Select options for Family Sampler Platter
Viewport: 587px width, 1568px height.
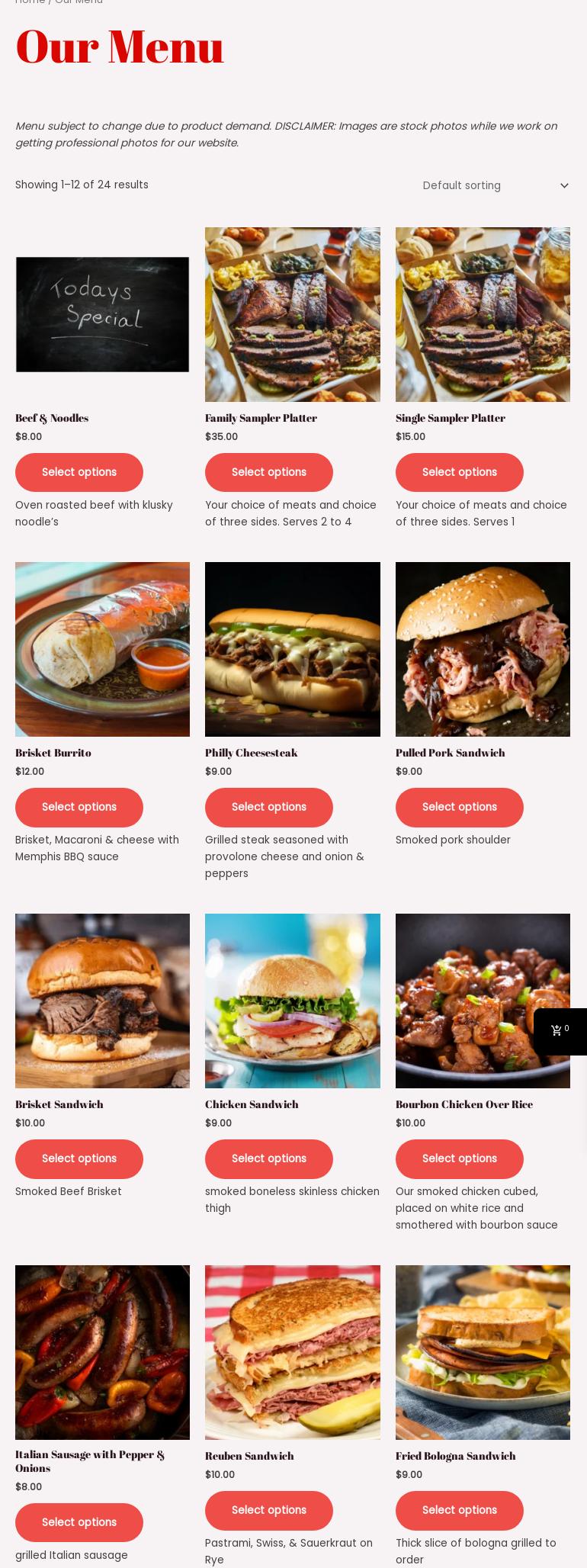tap(269, 473)
